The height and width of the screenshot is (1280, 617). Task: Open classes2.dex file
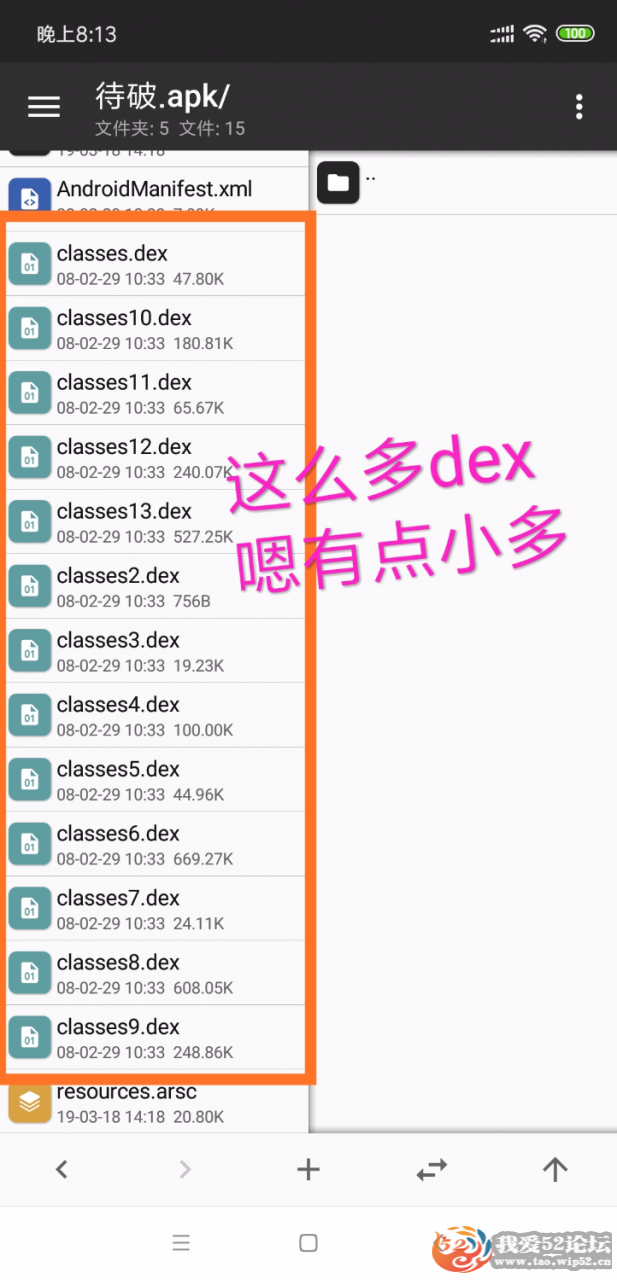coord(154,586)
